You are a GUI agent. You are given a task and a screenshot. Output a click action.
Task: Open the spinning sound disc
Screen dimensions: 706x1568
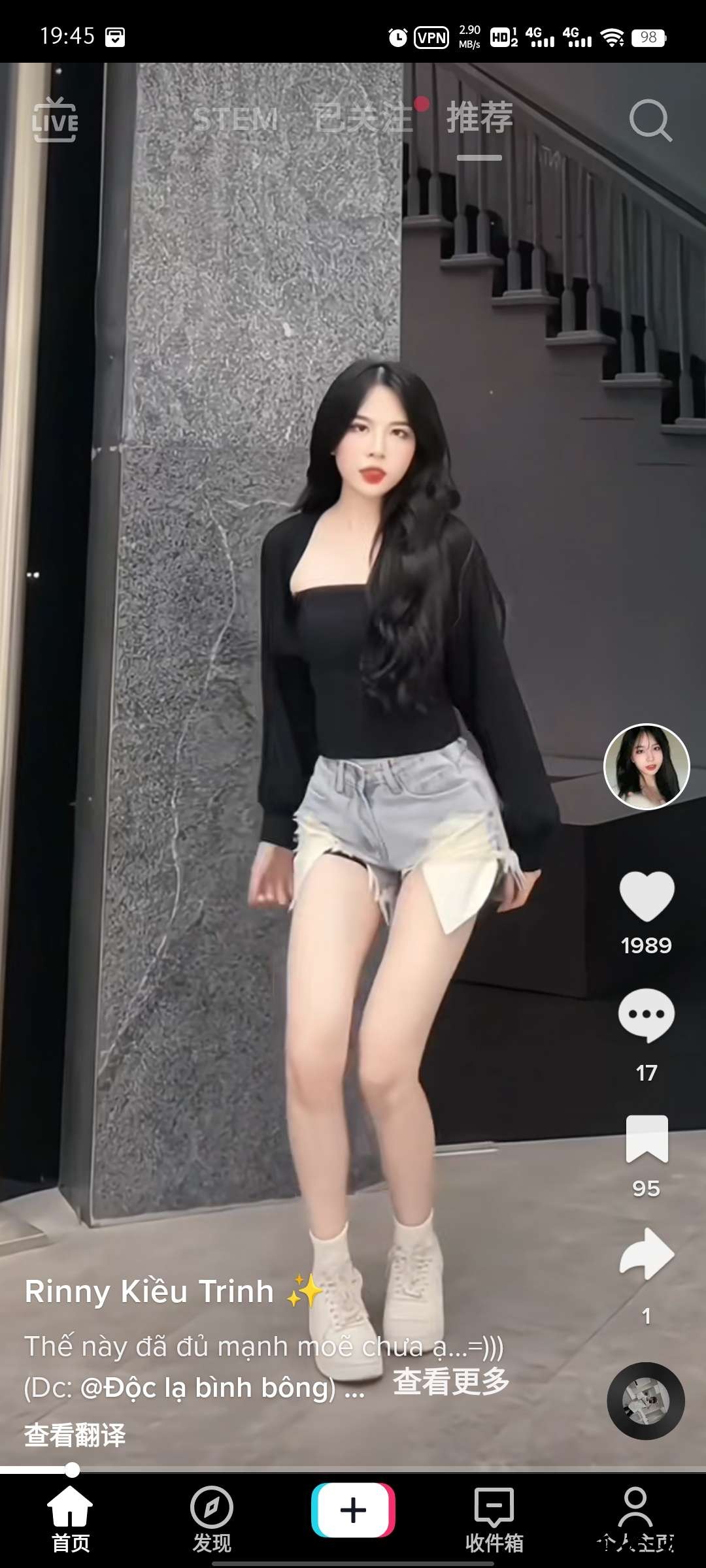click(x=646, y=1401)
